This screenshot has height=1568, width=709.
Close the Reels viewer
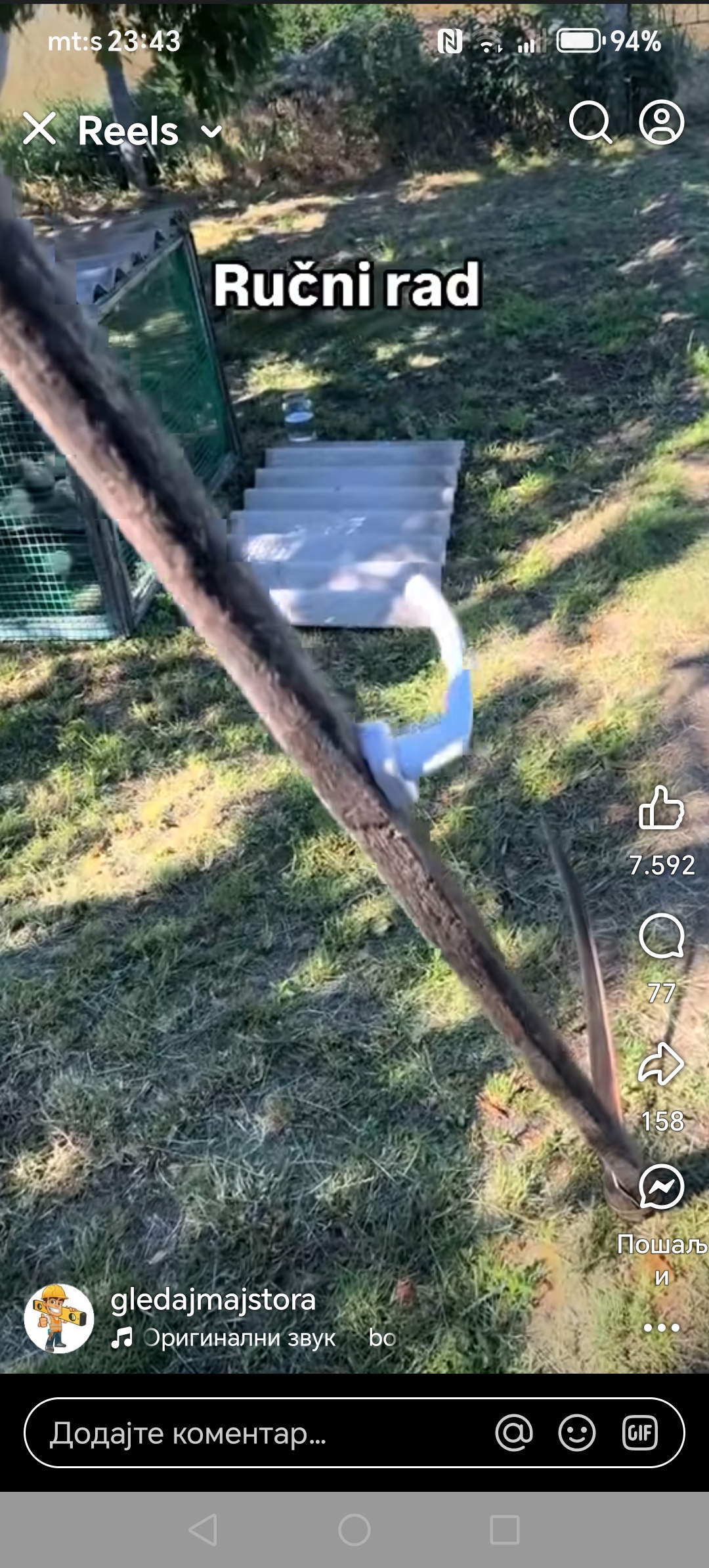[39, 128]
